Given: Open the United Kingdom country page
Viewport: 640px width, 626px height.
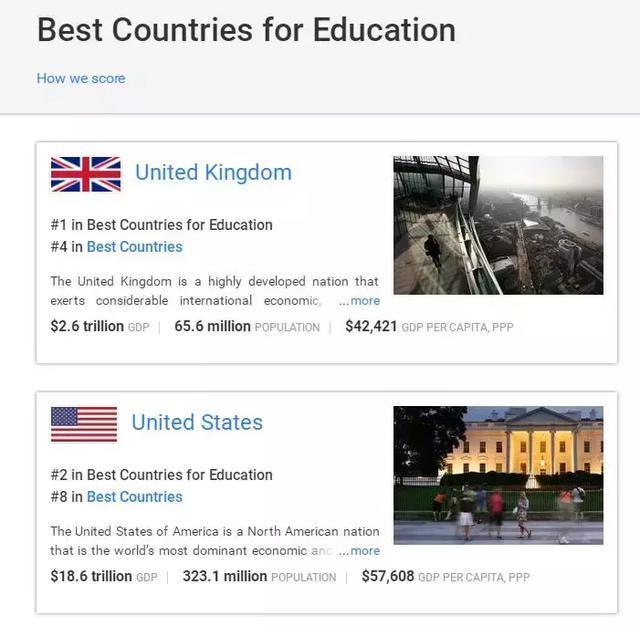Looking at the screenshot, I should pyautogui.click(x=213, y=172).
